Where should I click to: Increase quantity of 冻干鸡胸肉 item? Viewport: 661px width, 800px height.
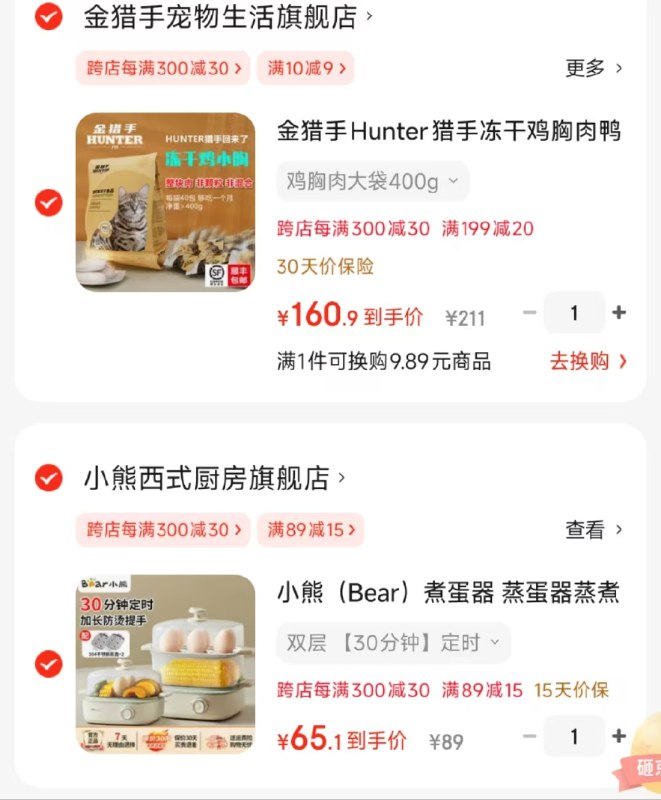(x=619, y=313)
